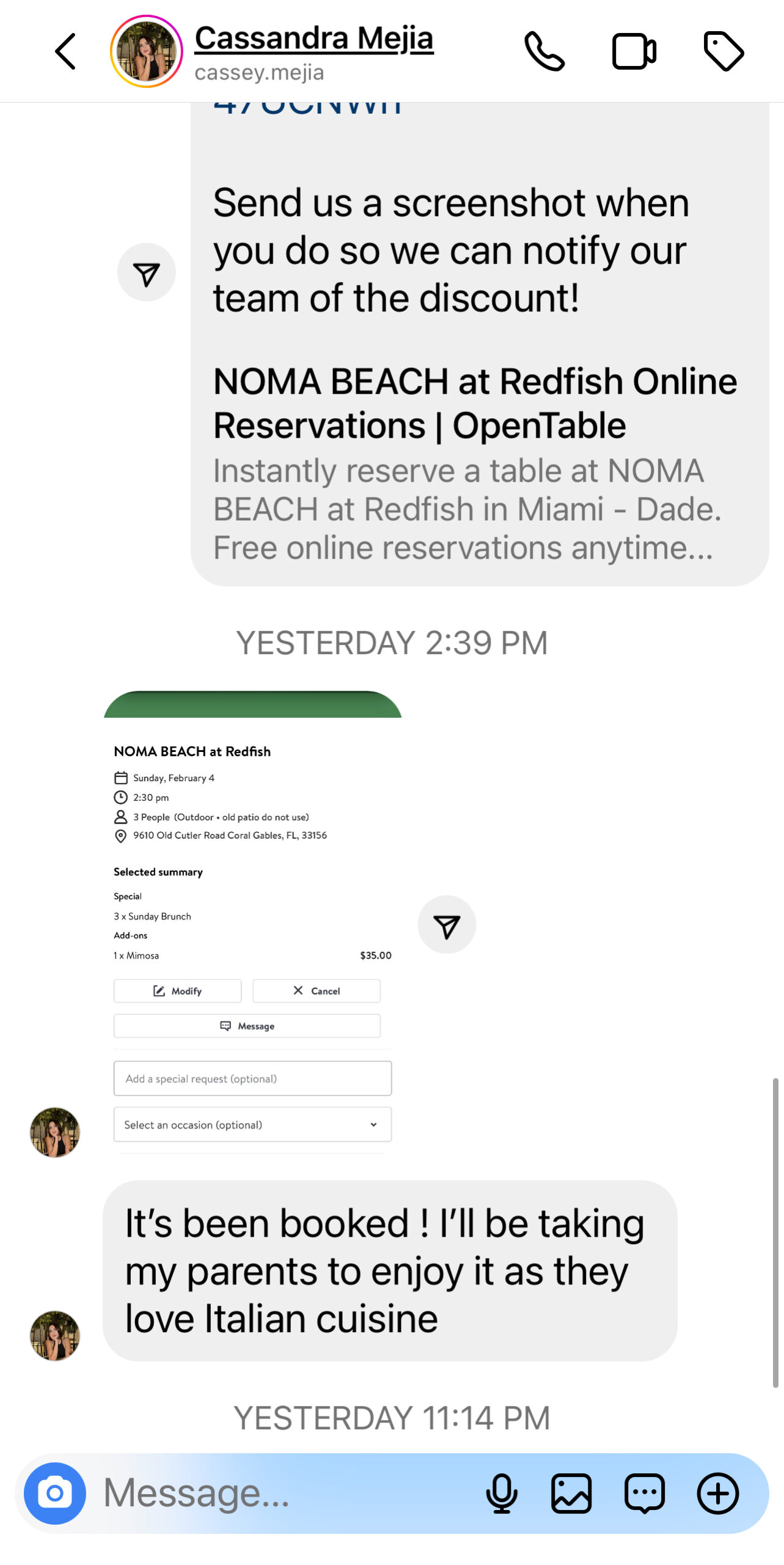Go back to the message list
This screenshot has height=1565, width=784.
[x=65, y=51]
